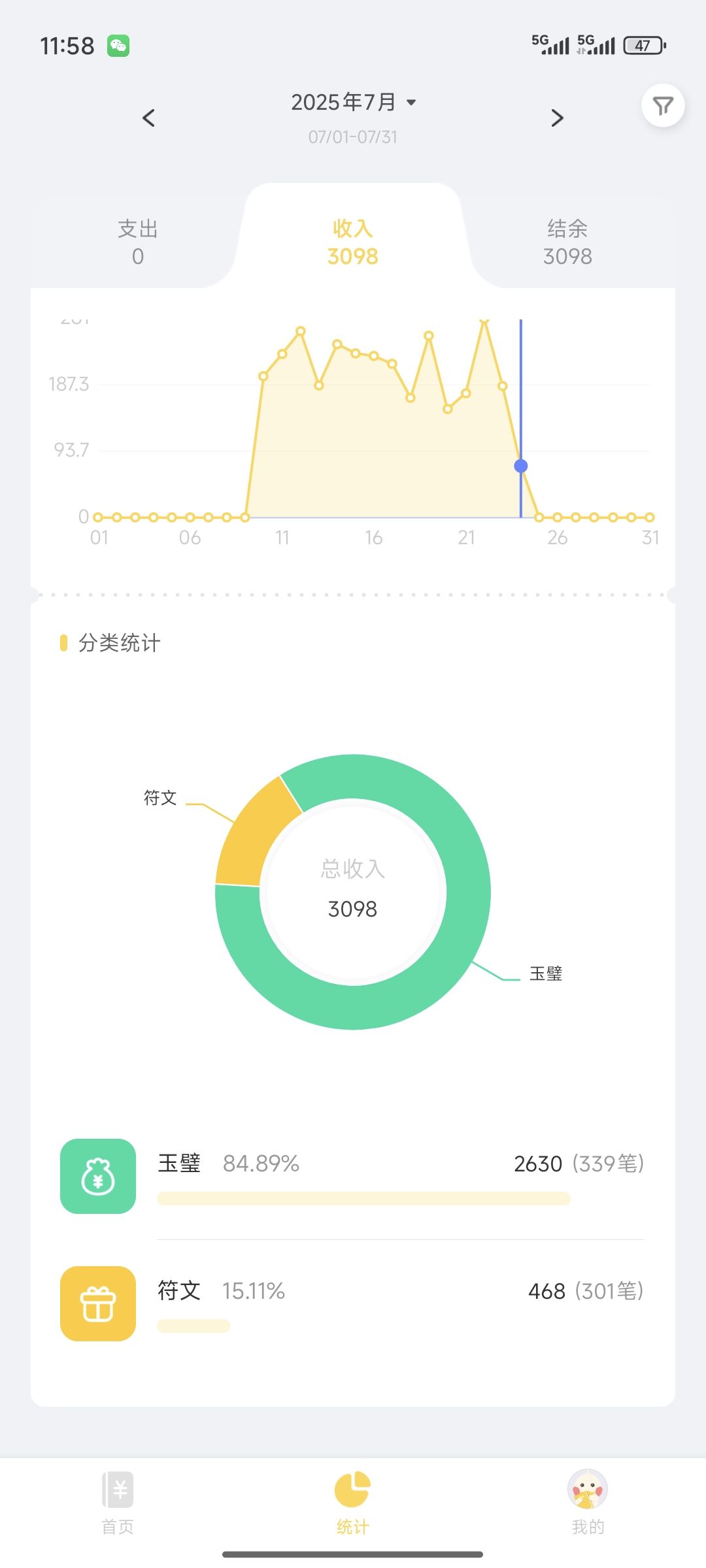This screenshot has width=706, height=1568.
Task: Open the filter icon at top right
Action: [663, 106]
